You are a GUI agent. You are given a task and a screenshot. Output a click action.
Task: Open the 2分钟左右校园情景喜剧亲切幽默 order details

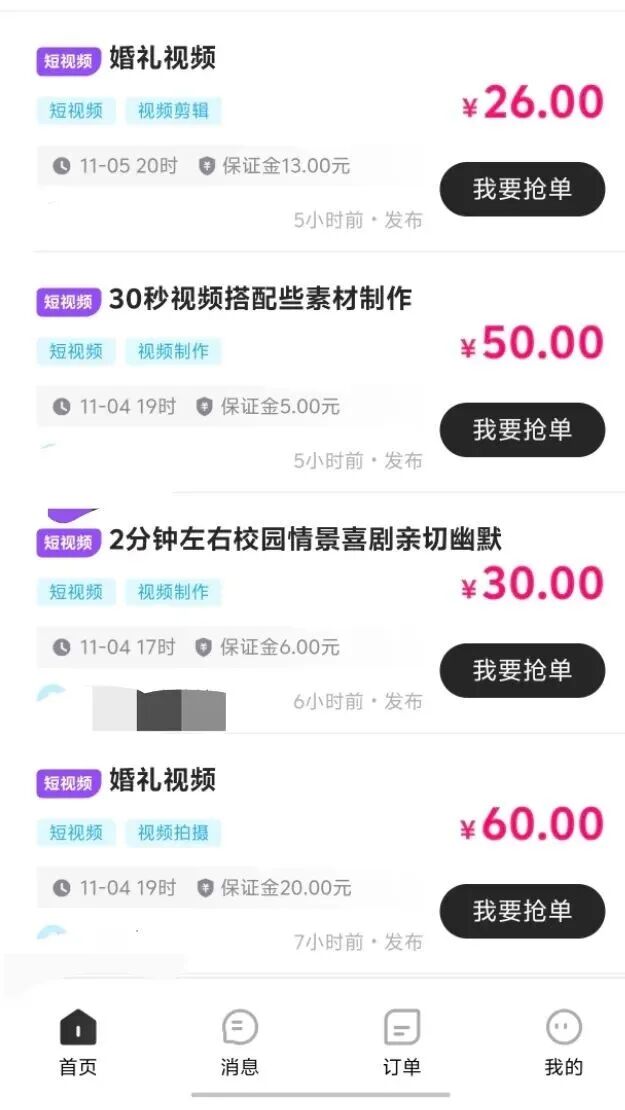point(305,540)
